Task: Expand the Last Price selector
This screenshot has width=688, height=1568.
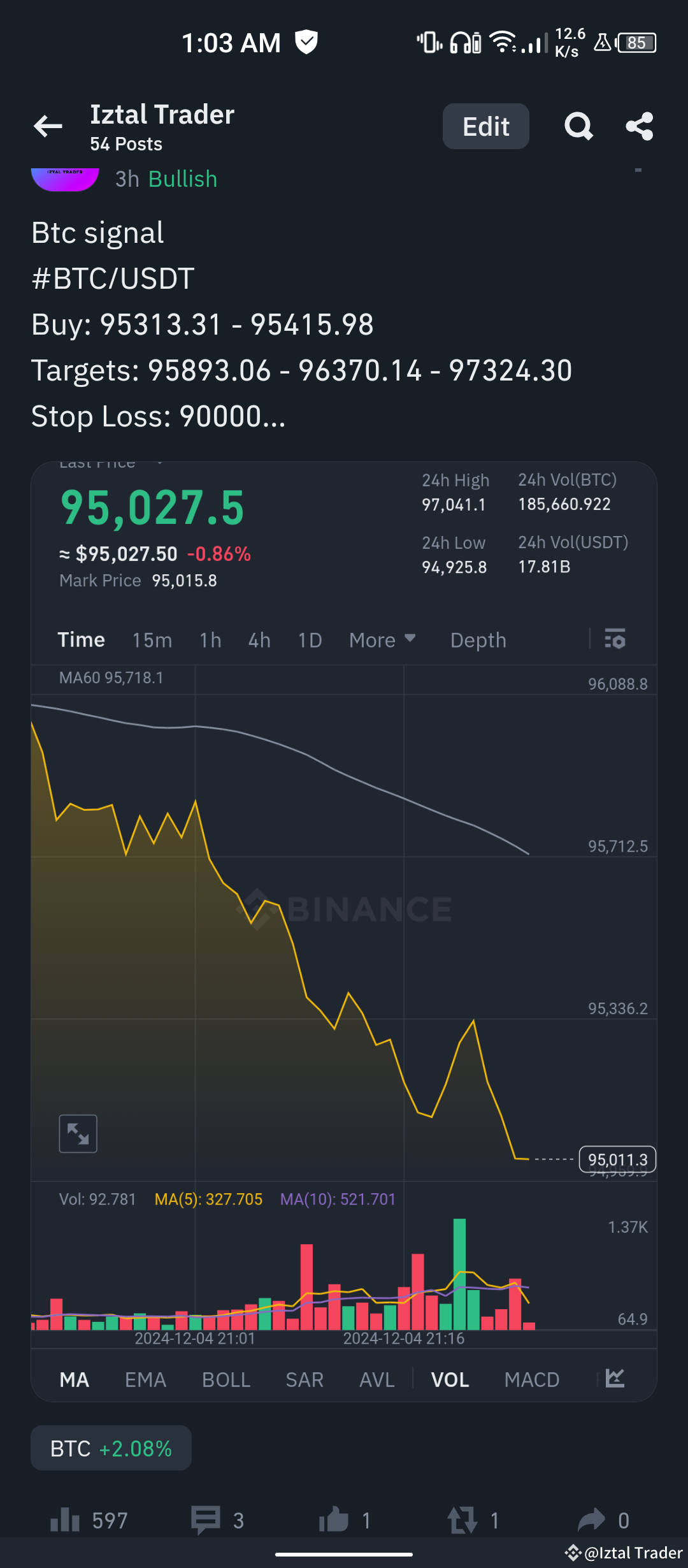Action: 111,463
